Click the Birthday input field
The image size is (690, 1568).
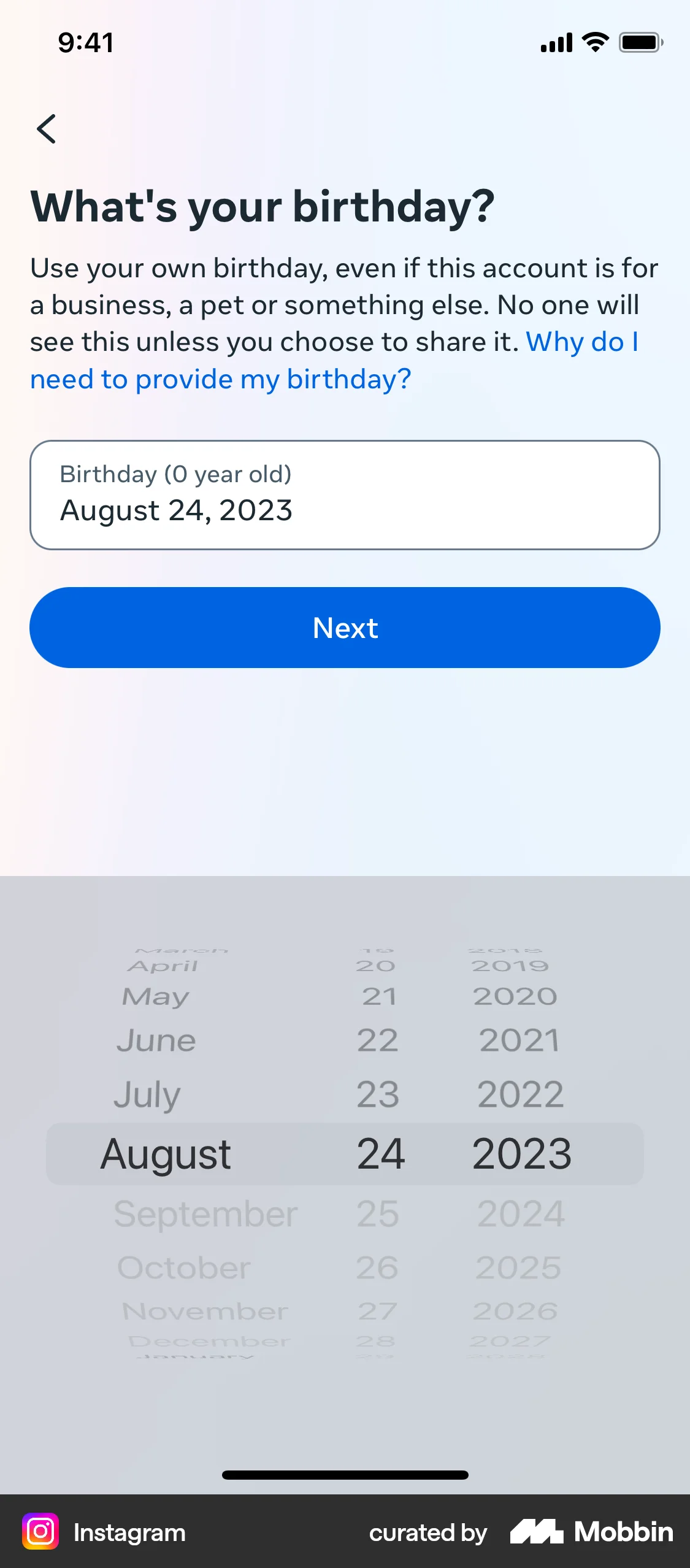coord(345,494)
